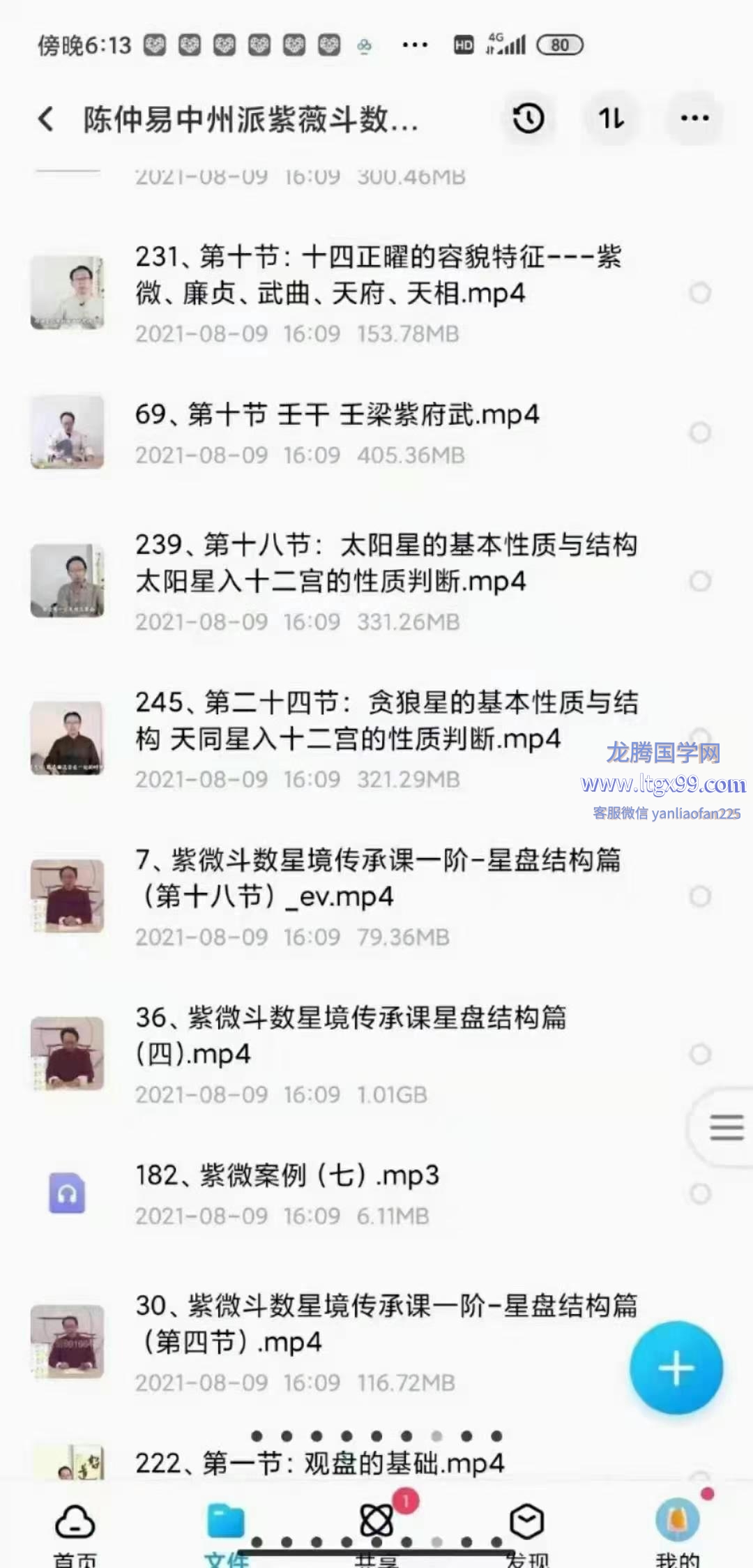Open the floating side menu handle
Viewport: 753px width, 1568px height.
[726, 1126]
